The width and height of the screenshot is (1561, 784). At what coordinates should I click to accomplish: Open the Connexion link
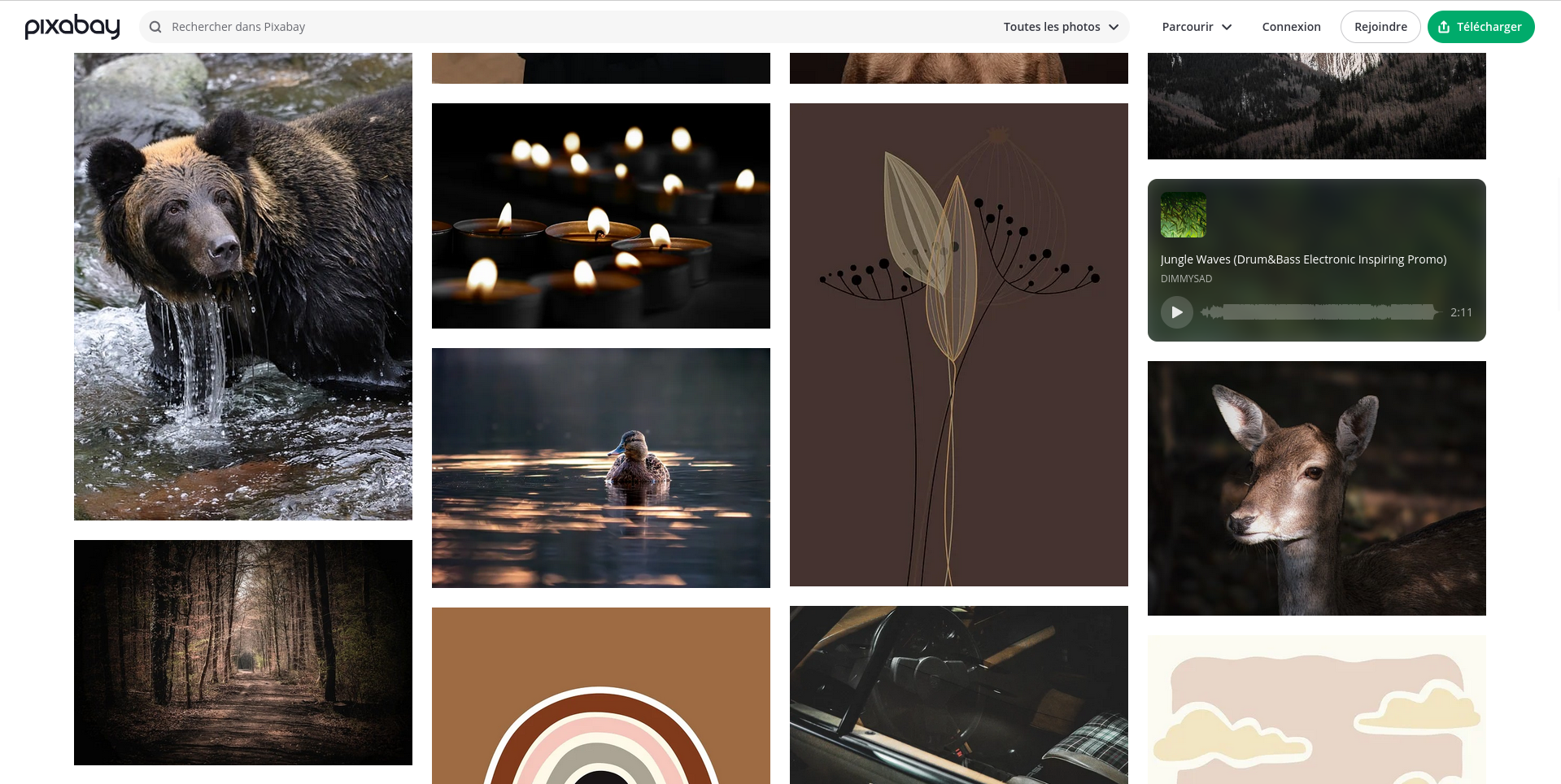click(1291, 27)
